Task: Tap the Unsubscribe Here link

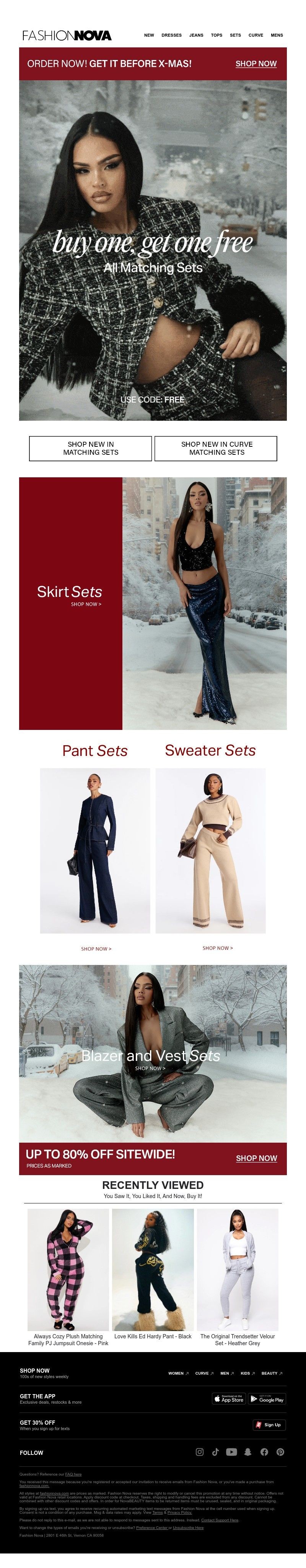Action: point(188,1527)
